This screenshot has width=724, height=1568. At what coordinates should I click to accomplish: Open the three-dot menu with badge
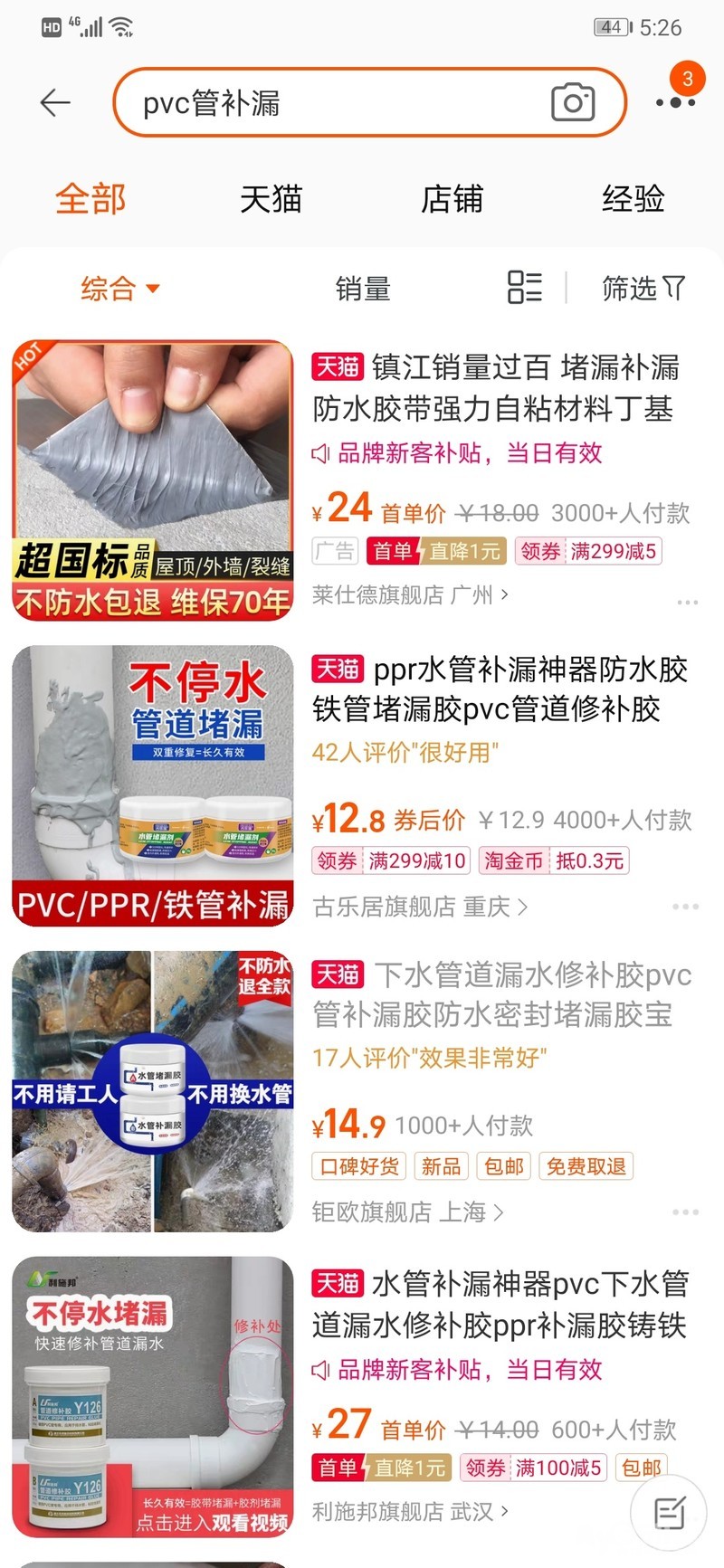click(676, 101)
